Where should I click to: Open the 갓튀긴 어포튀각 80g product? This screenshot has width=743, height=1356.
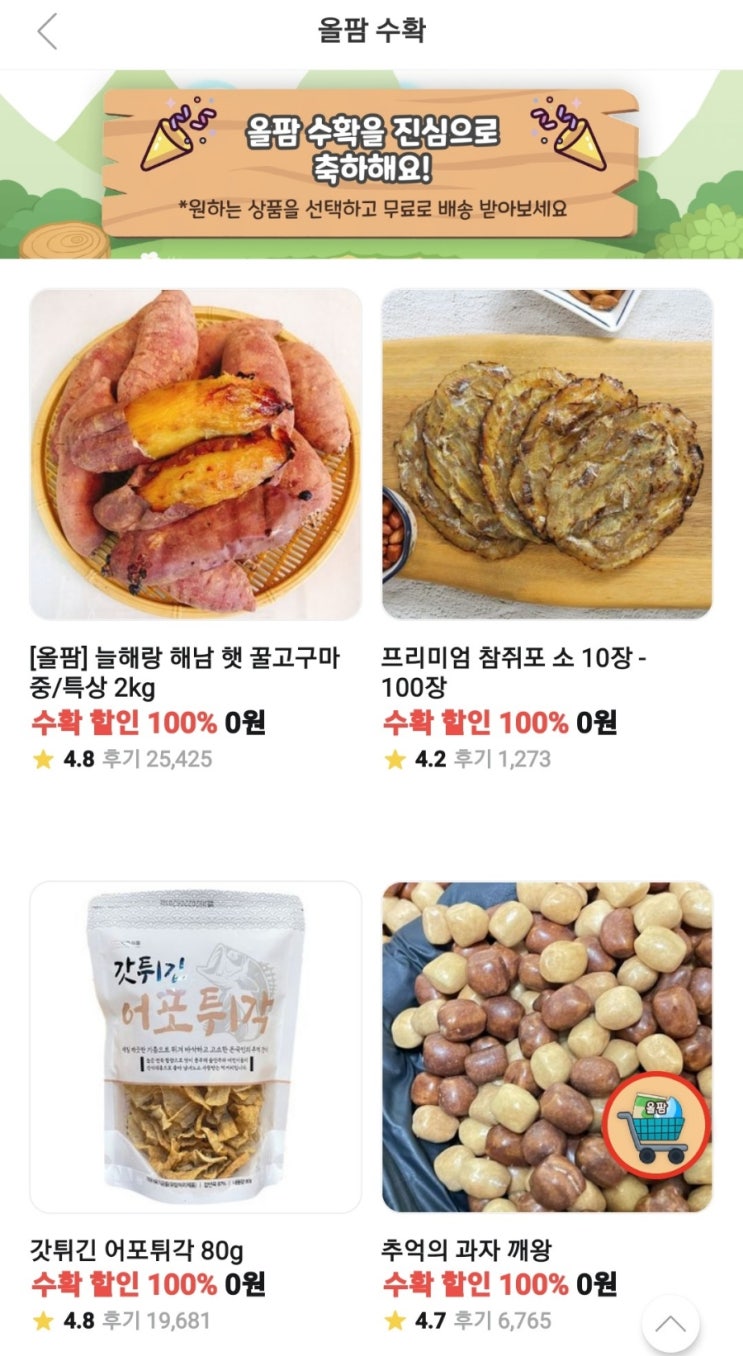tap(195, 1047)
